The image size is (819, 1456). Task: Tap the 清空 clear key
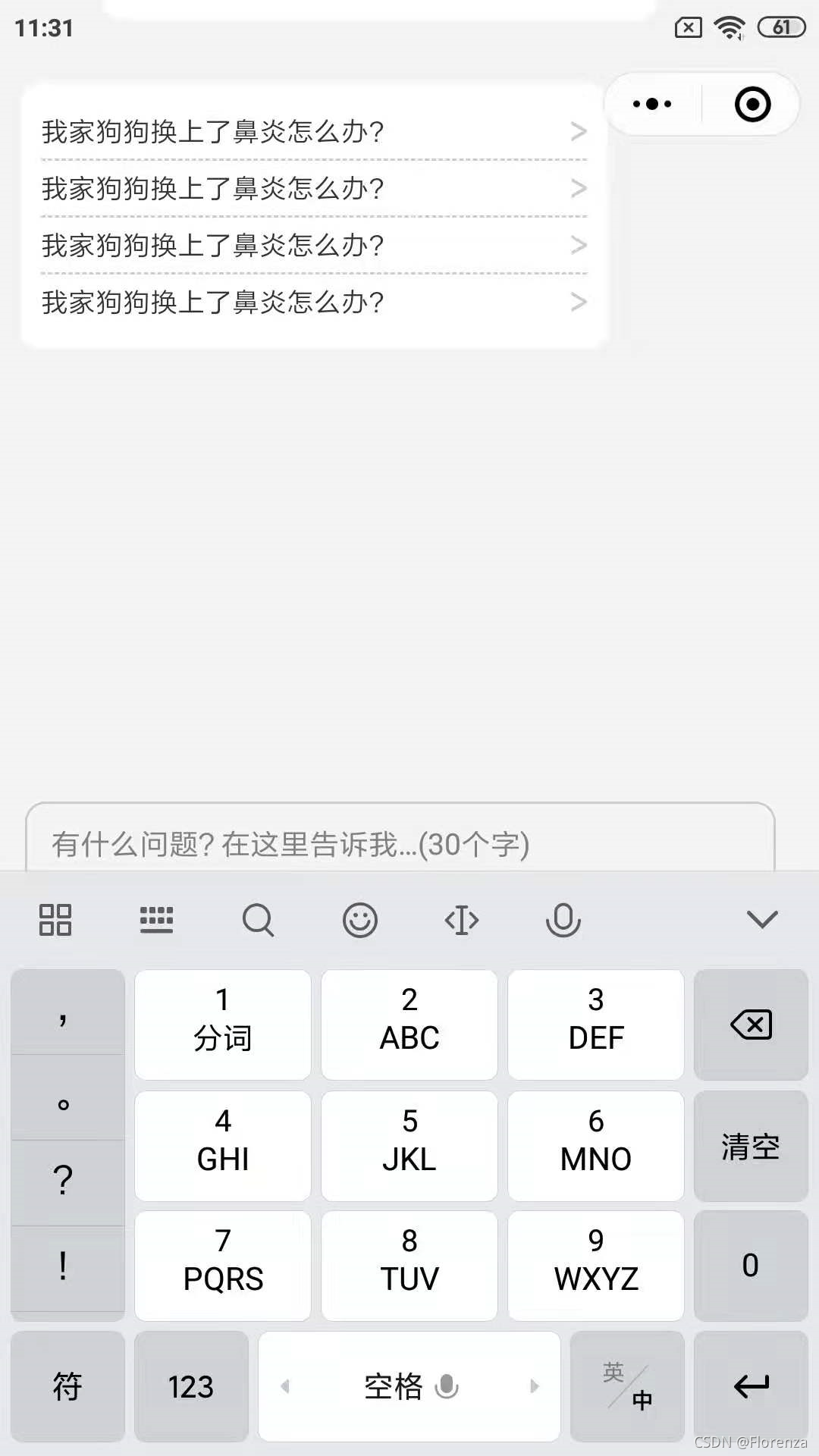[751, 1146]
